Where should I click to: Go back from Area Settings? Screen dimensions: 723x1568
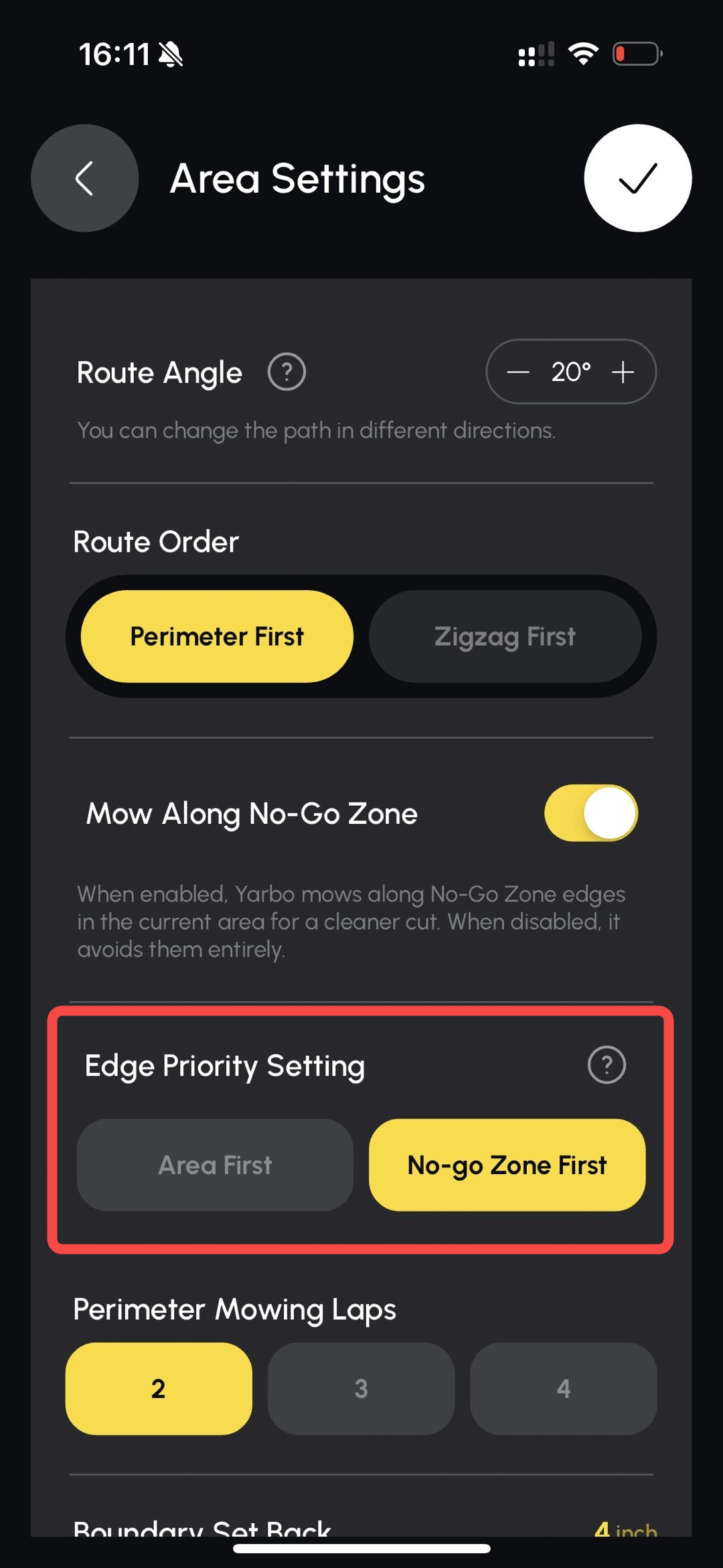(84, 178)
